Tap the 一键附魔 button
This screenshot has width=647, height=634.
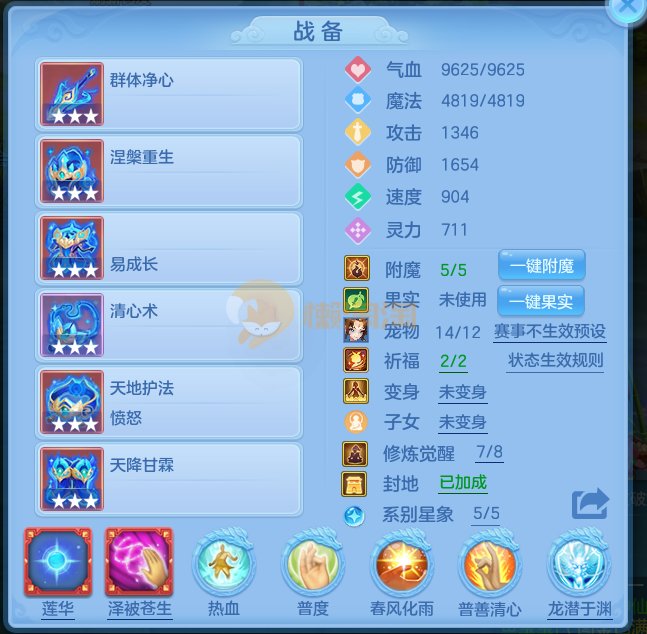pos(541,266)
